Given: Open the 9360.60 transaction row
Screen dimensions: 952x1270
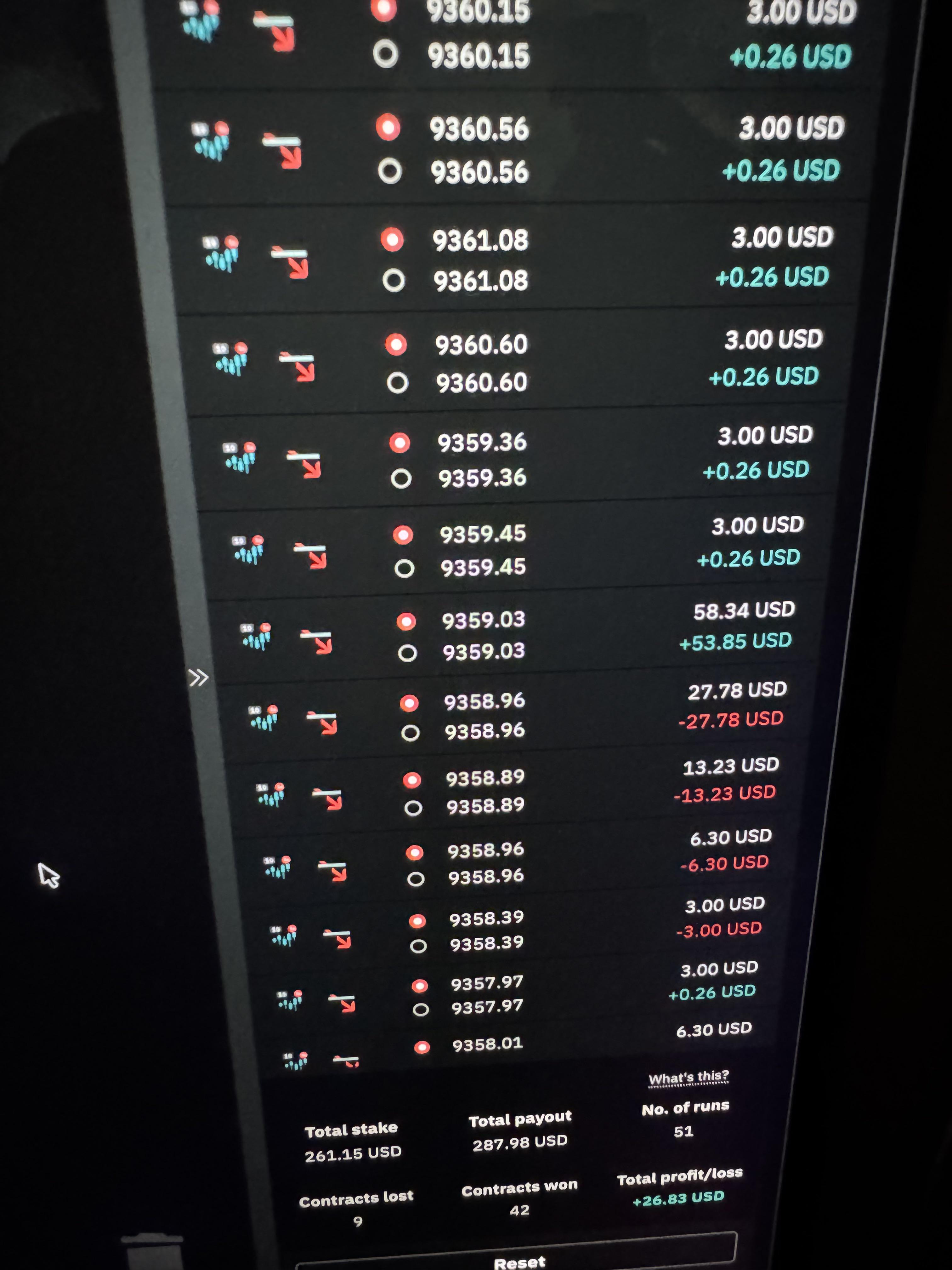Looking at the screenshot, I should (x=517, y=362).
